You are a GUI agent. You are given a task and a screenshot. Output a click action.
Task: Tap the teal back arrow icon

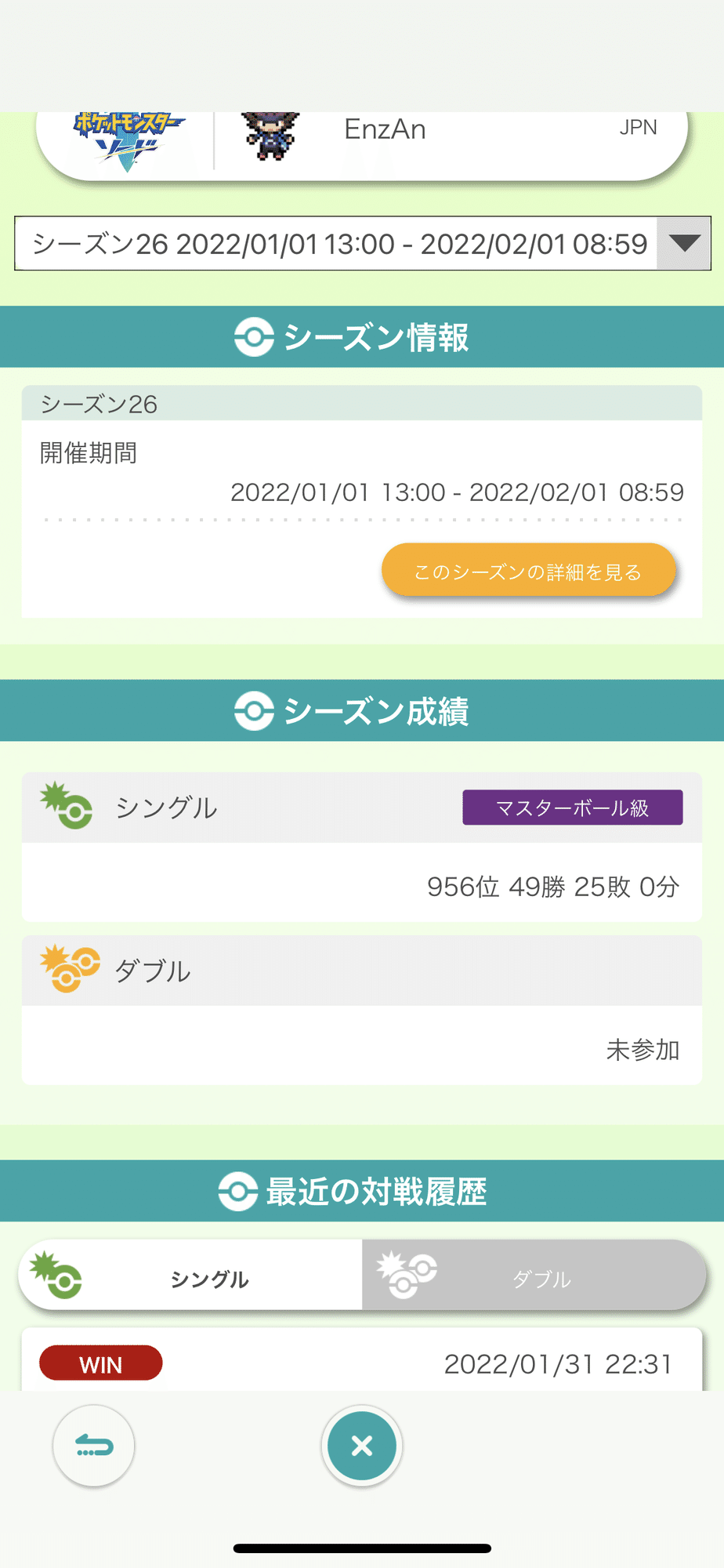pos(93,1446)
